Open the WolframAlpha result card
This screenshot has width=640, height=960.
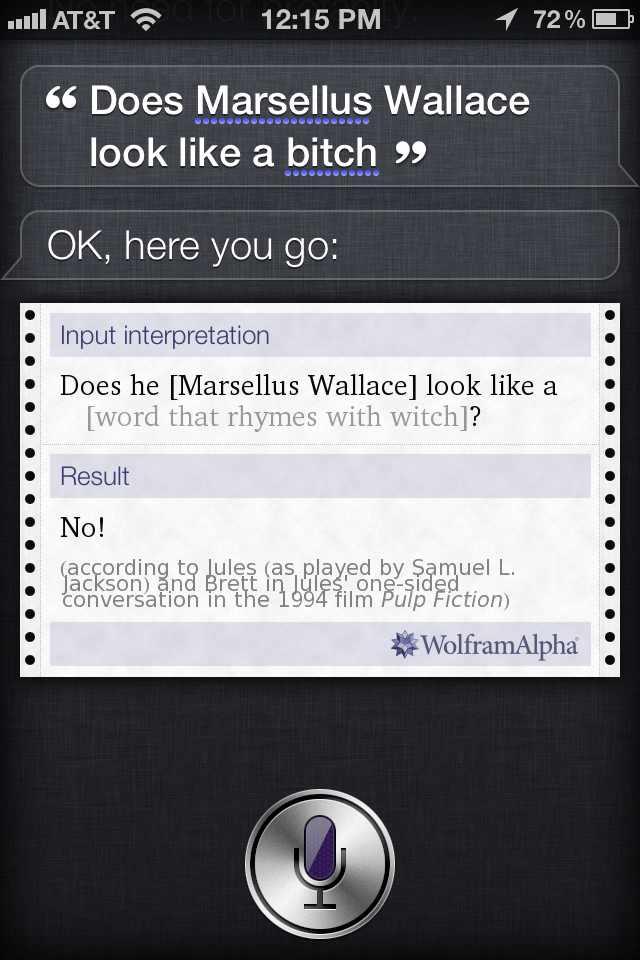(320, 490)
